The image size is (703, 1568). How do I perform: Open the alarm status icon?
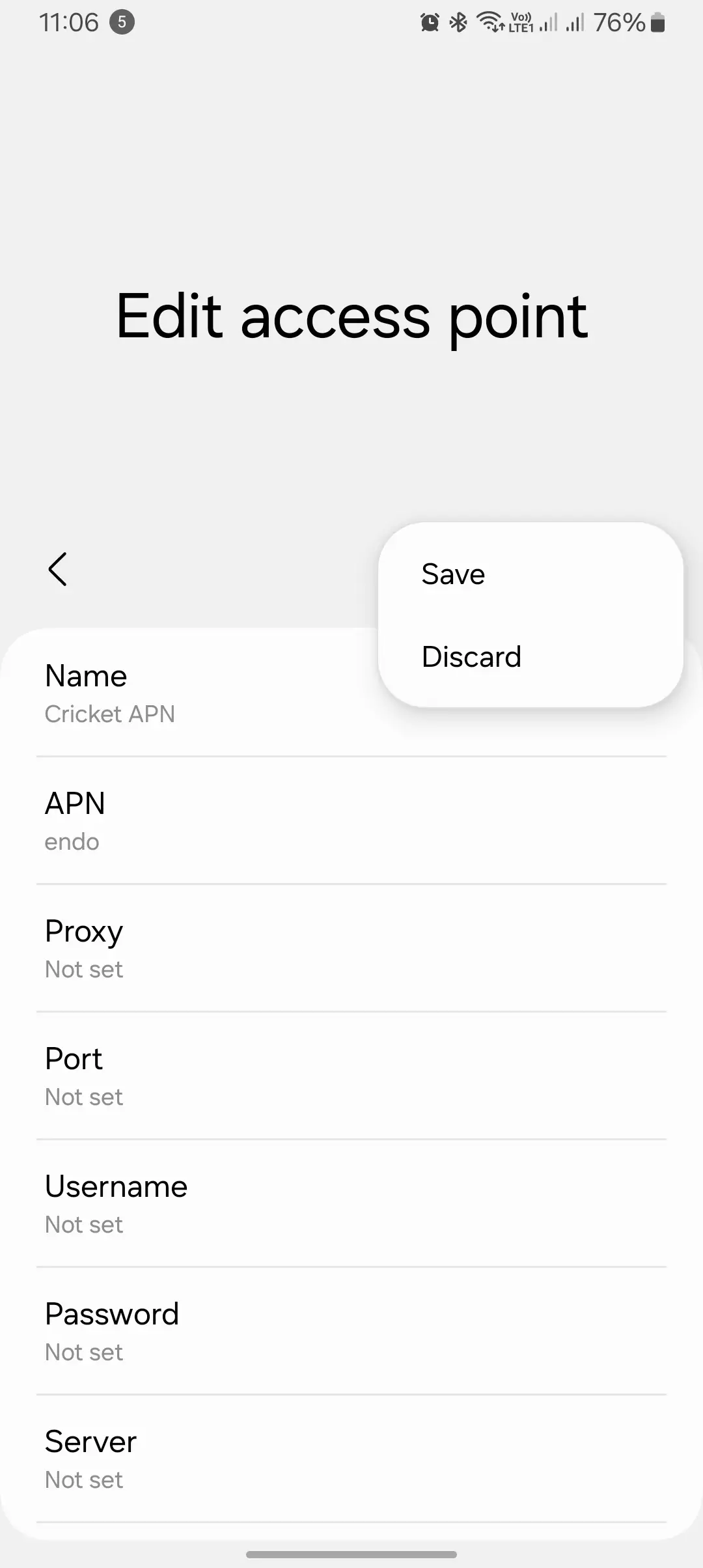pos(429,21)
